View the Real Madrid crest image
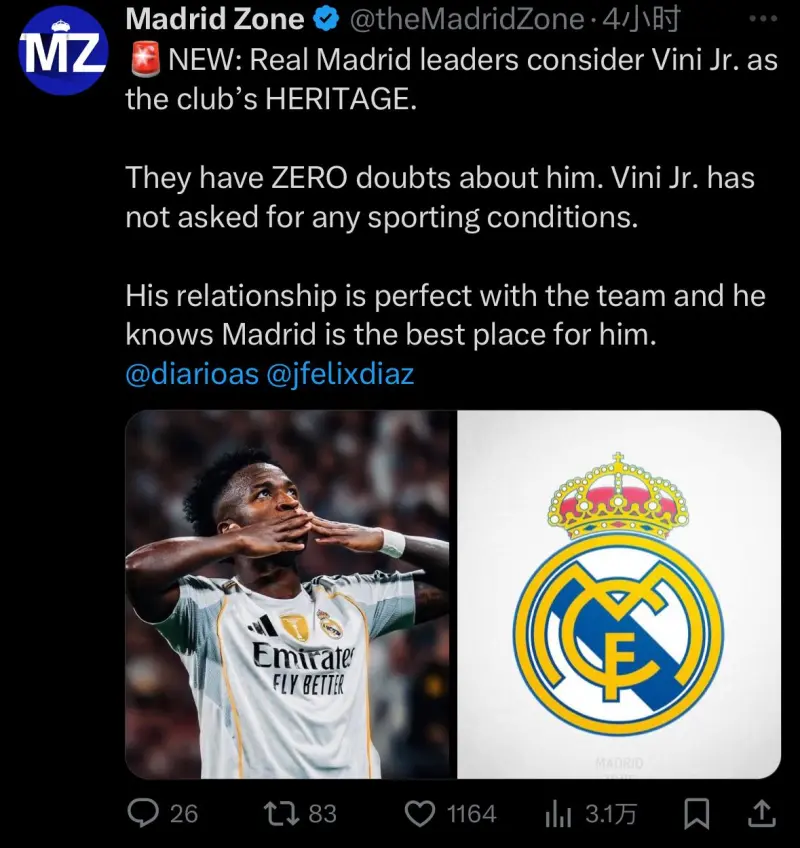 pyautogui.click(x=619, y=594)
